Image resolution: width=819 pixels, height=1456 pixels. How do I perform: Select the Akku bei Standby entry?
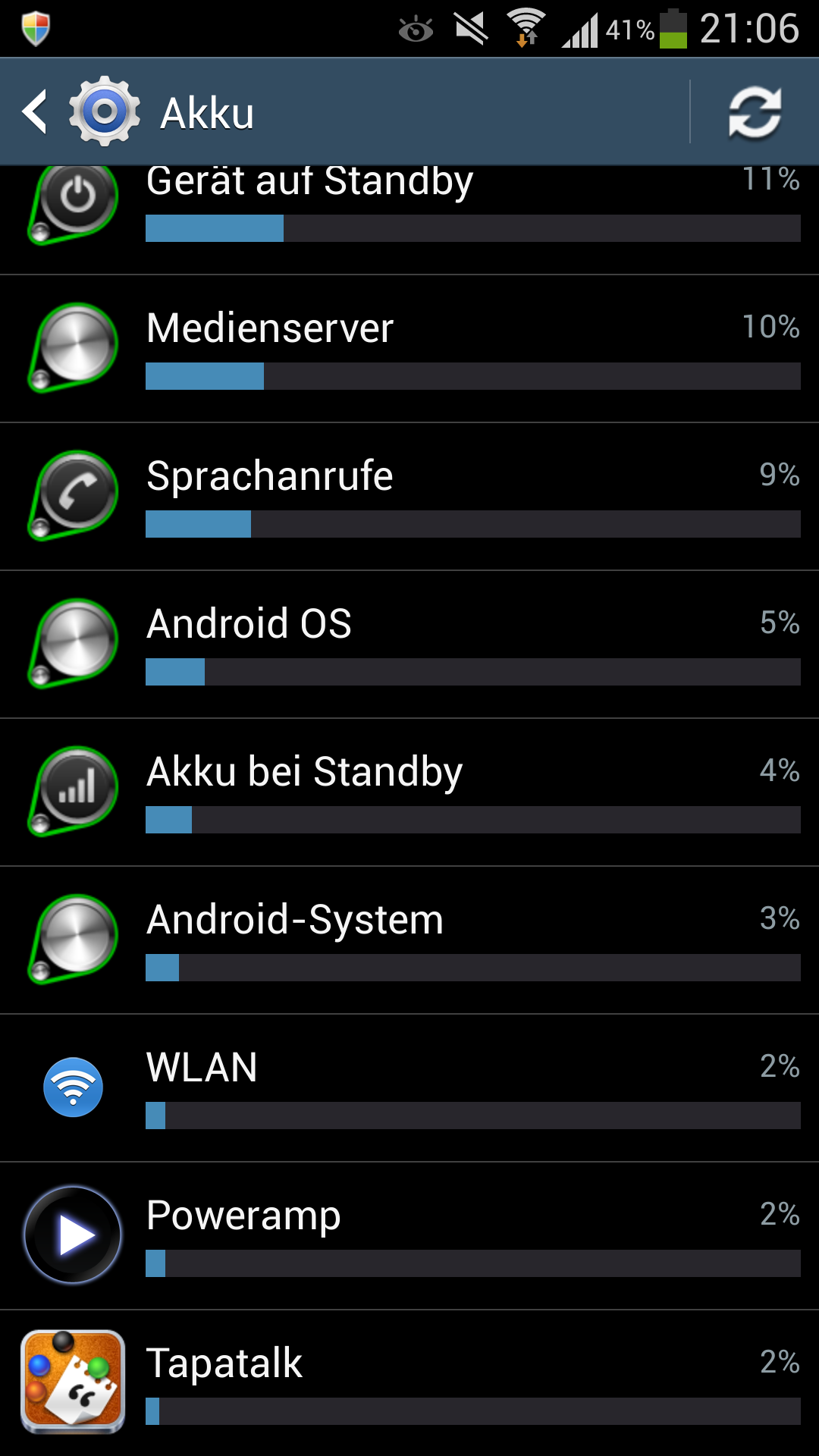point(409,792)
